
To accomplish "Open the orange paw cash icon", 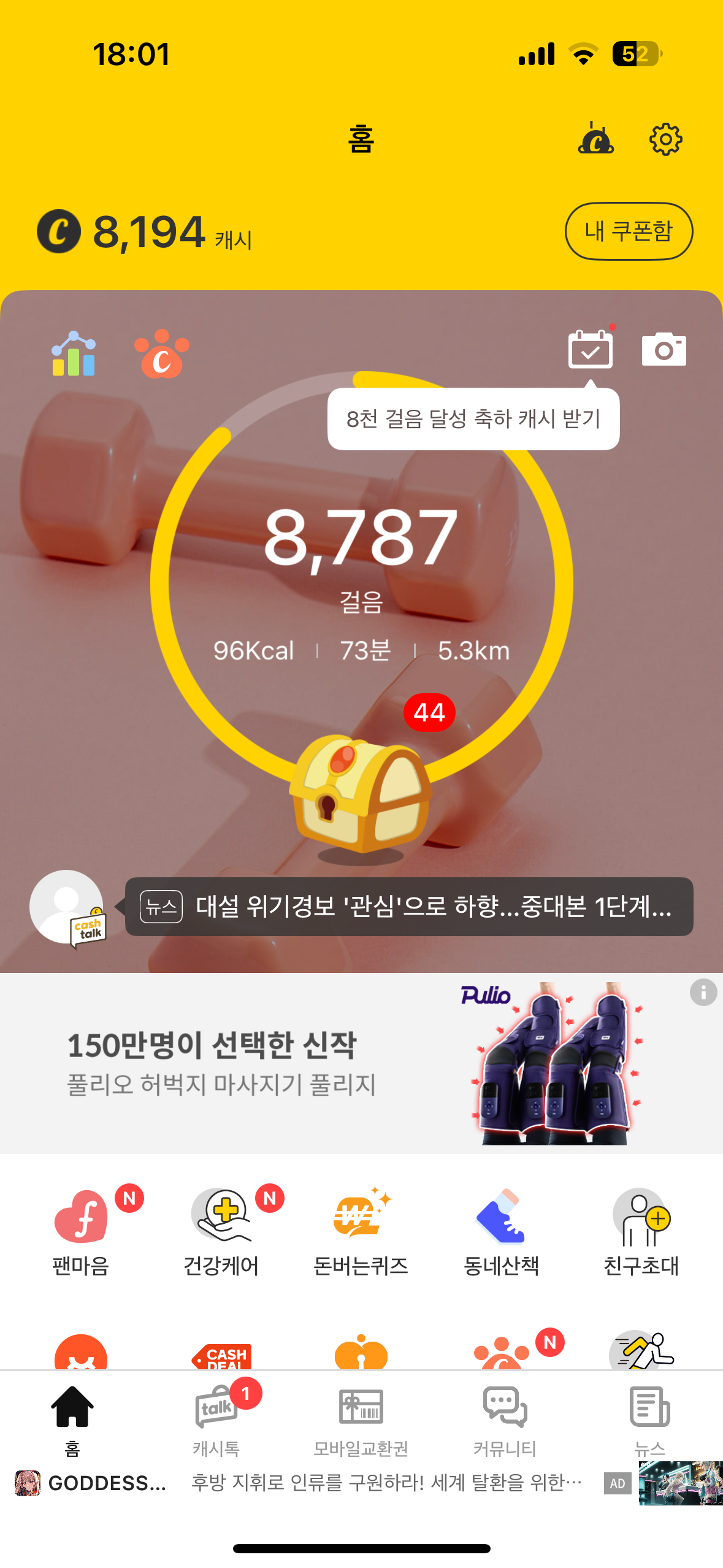I will [161, 355].
